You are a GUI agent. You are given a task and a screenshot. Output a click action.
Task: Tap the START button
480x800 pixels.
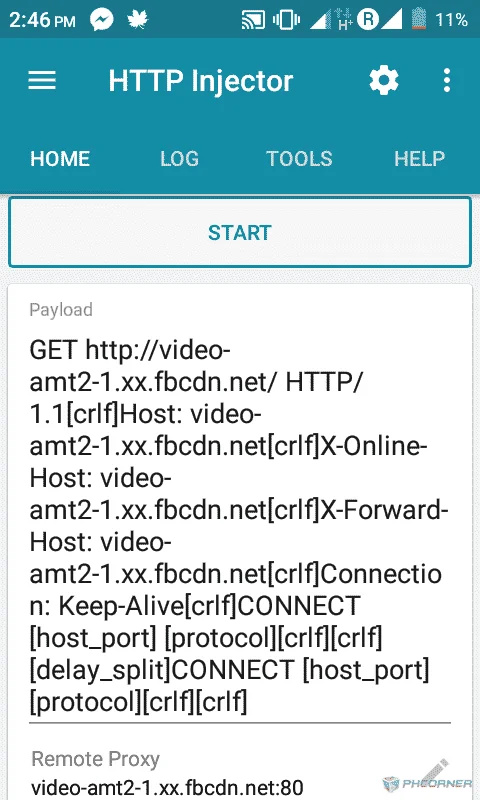(240, 233)
